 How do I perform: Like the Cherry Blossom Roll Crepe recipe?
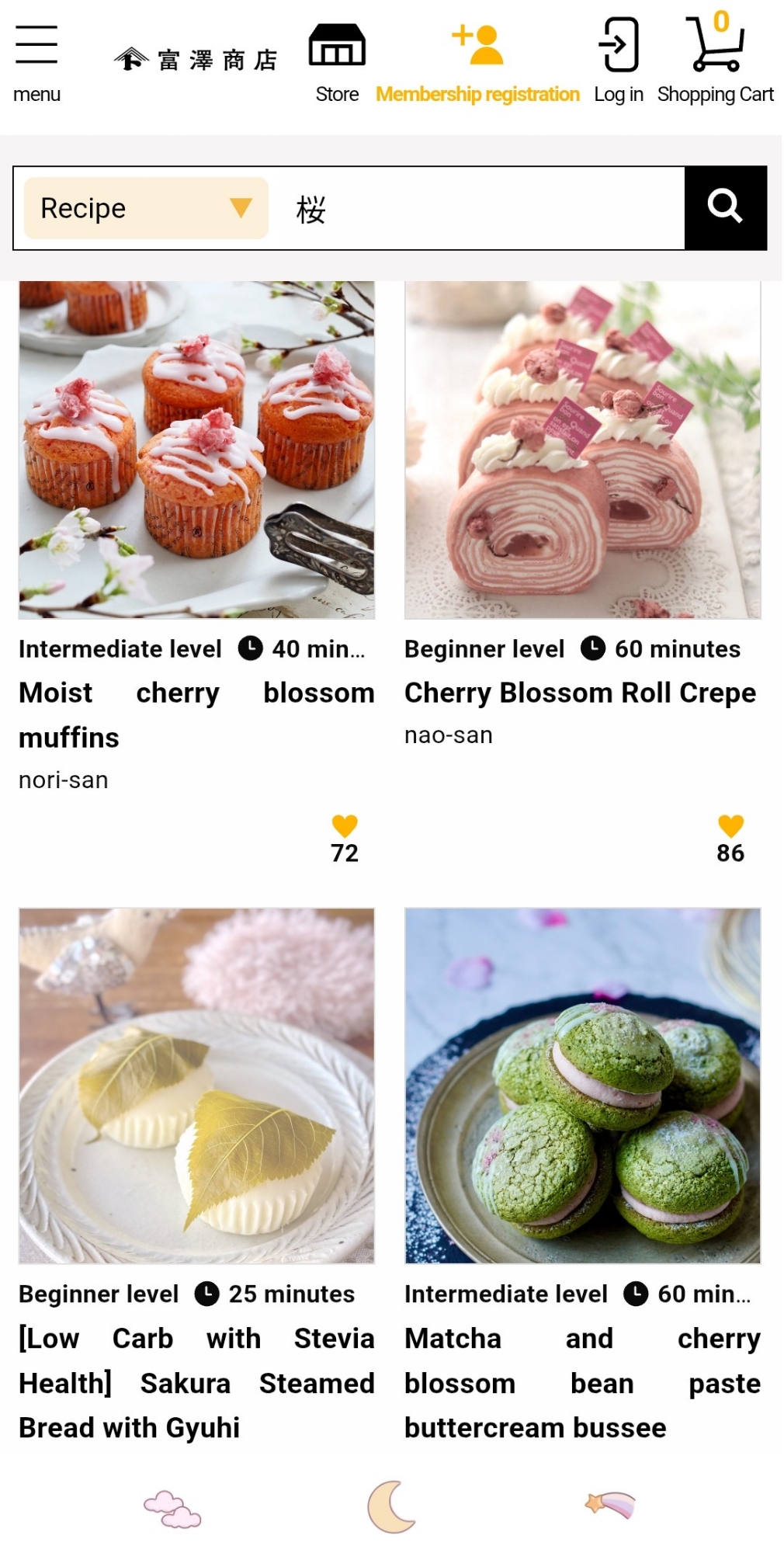[730, 826]
